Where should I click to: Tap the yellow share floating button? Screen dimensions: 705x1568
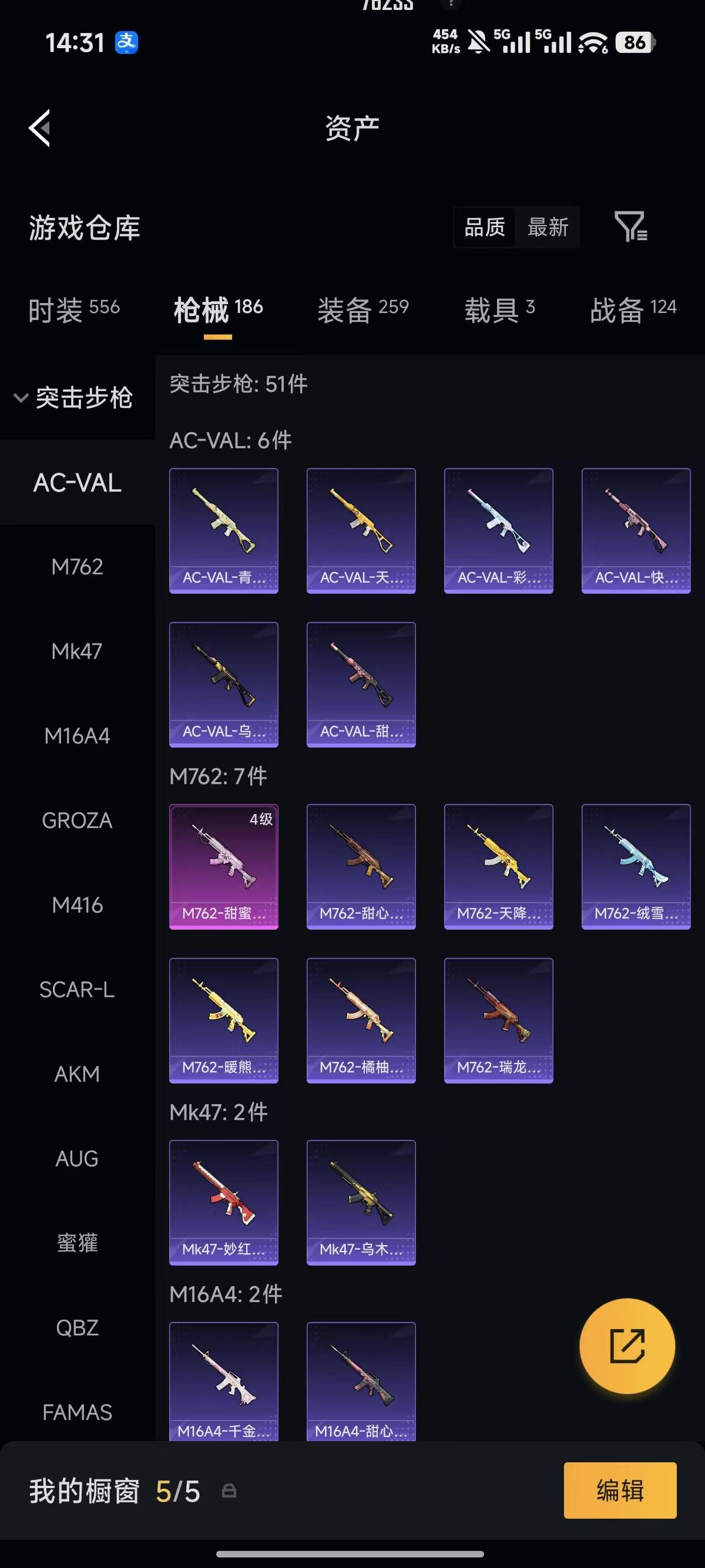(627, 1346)
